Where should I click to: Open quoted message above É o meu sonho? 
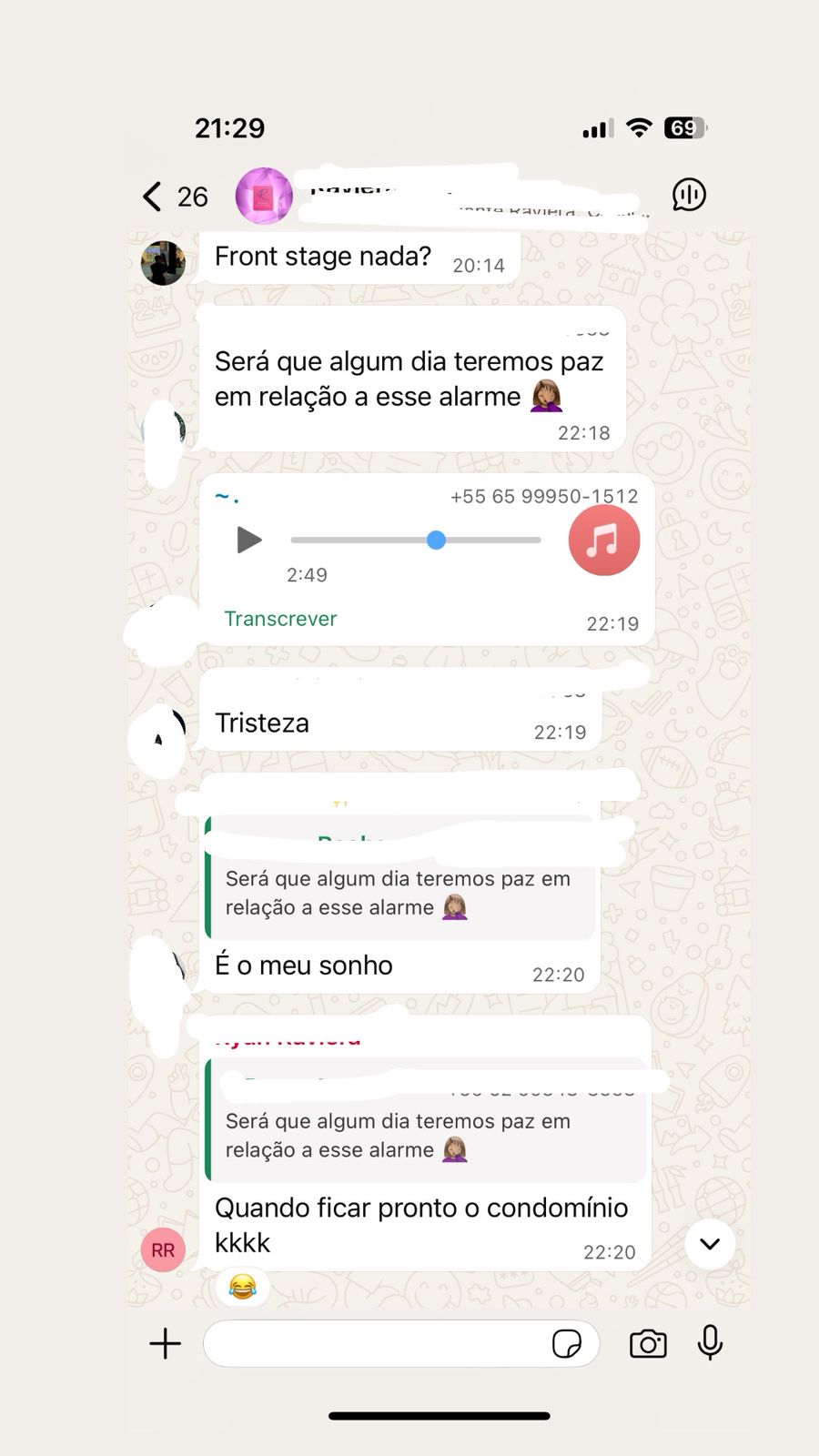[x=400, y=892]
